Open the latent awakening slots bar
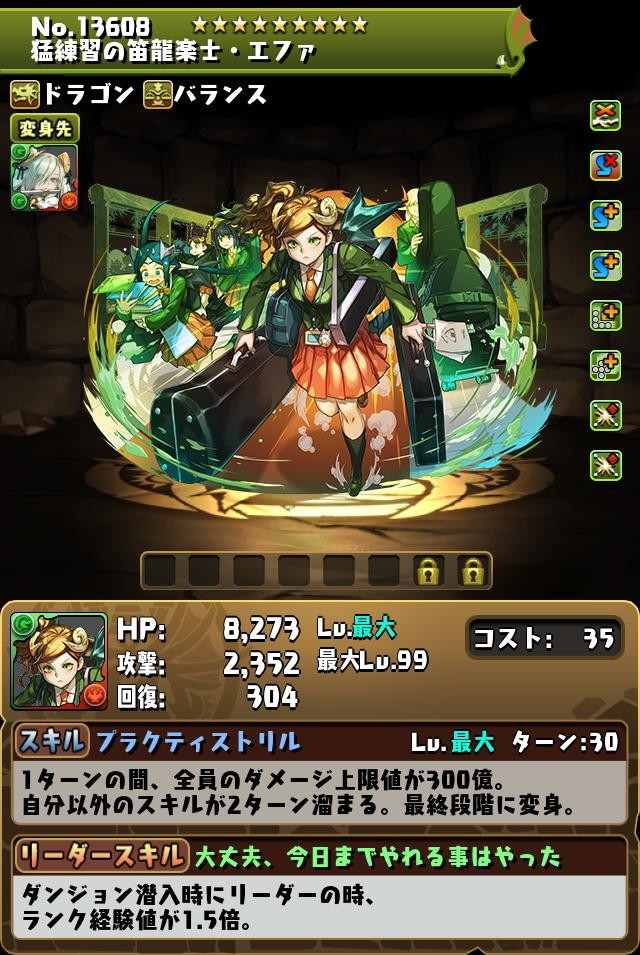Viewport: 640px width, 955px height. [x=316, y=571]
